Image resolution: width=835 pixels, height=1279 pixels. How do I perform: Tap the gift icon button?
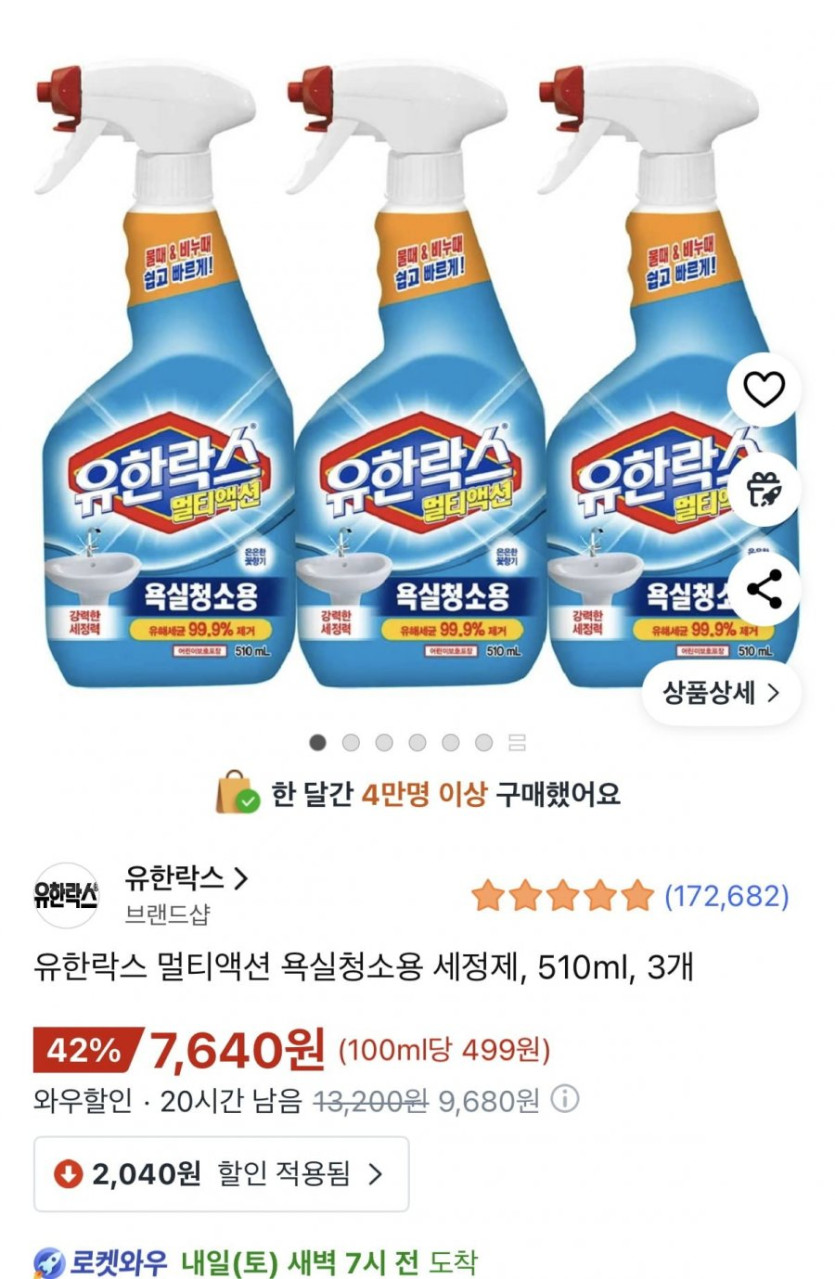[x=765, y=489]
